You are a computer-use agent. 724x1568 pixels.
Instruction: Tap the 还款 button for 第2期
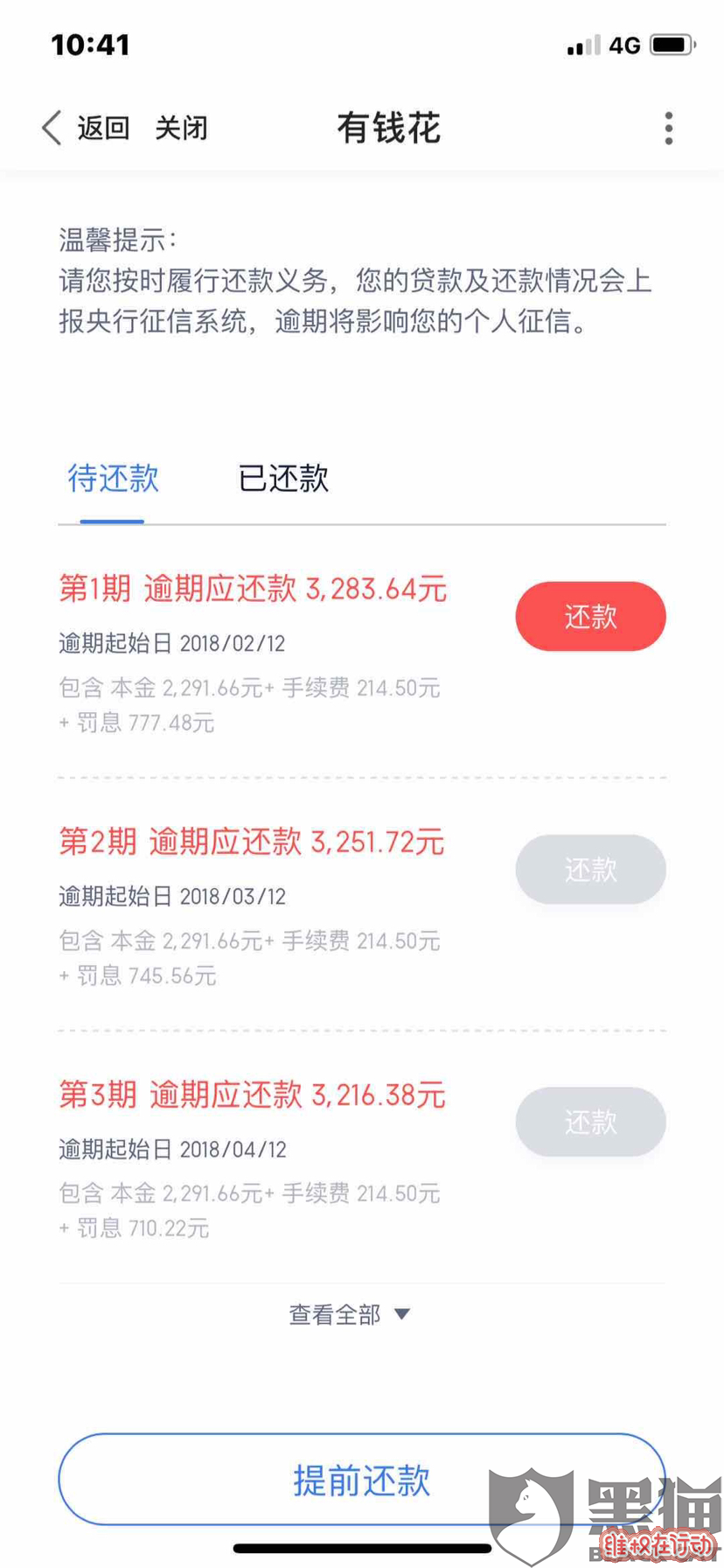(x=590, y=869)
